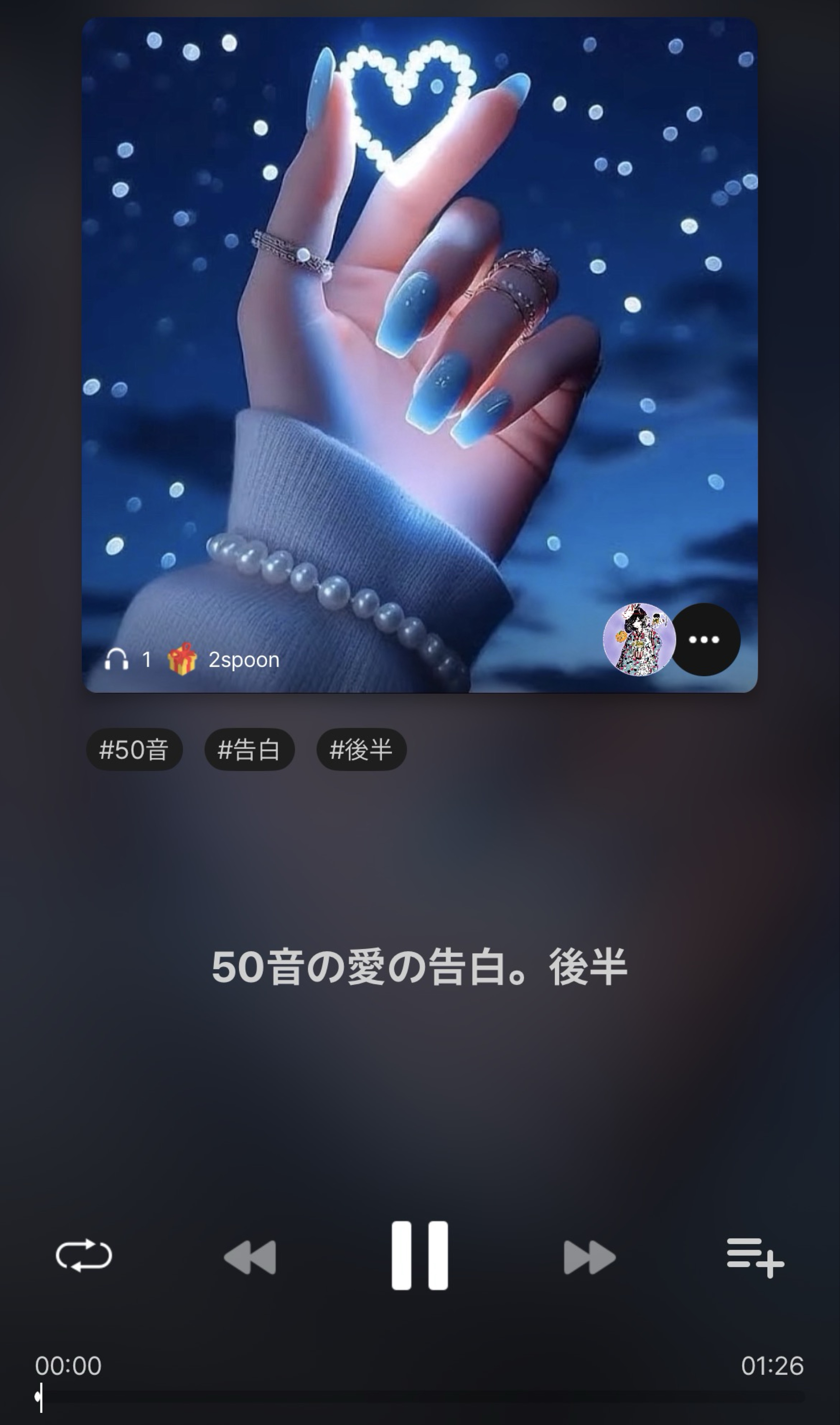Fast forward the track
Screen dimensions: 840x1425
pyautogui.click(x=589, y=1257)
